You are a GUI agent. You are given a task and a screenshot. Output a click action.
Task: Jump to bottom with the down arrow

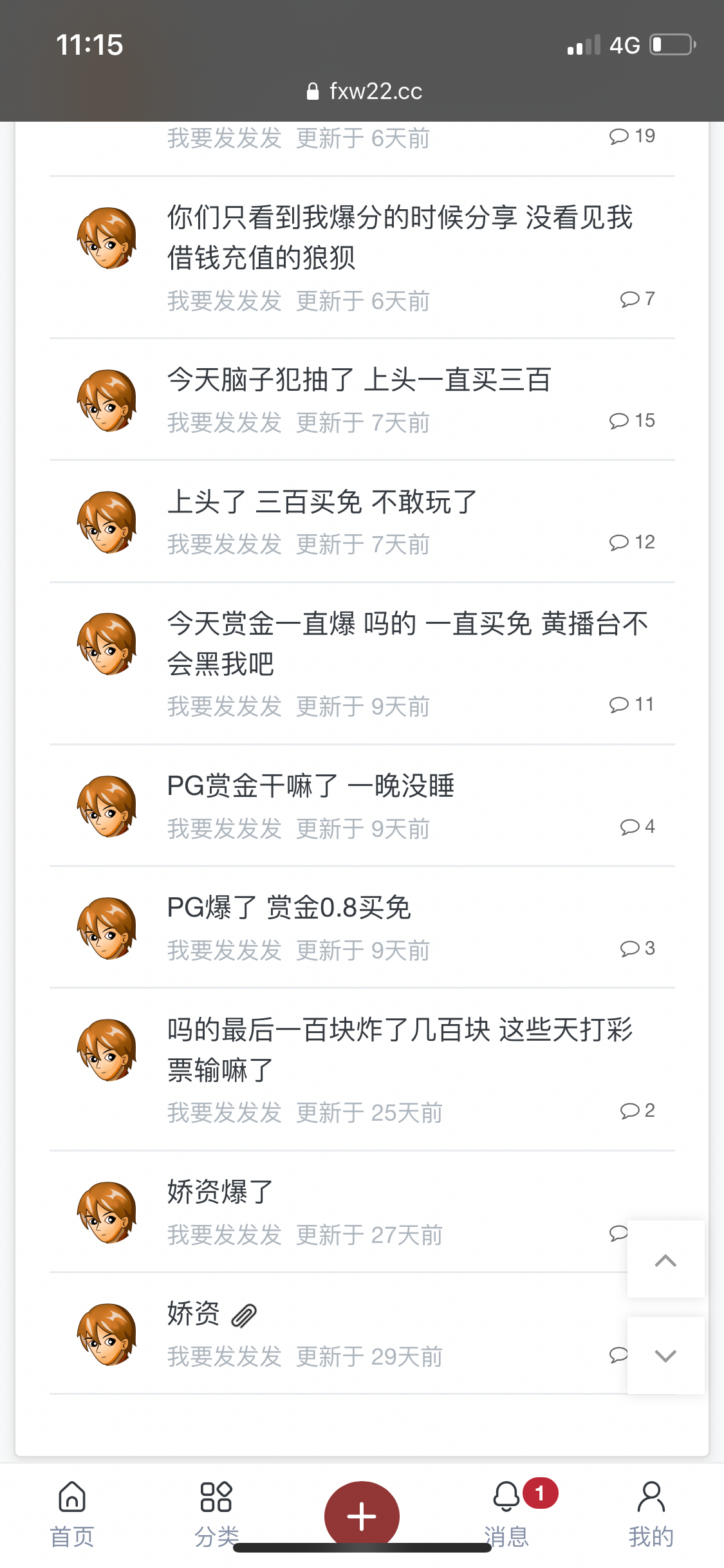(665, 1356)
